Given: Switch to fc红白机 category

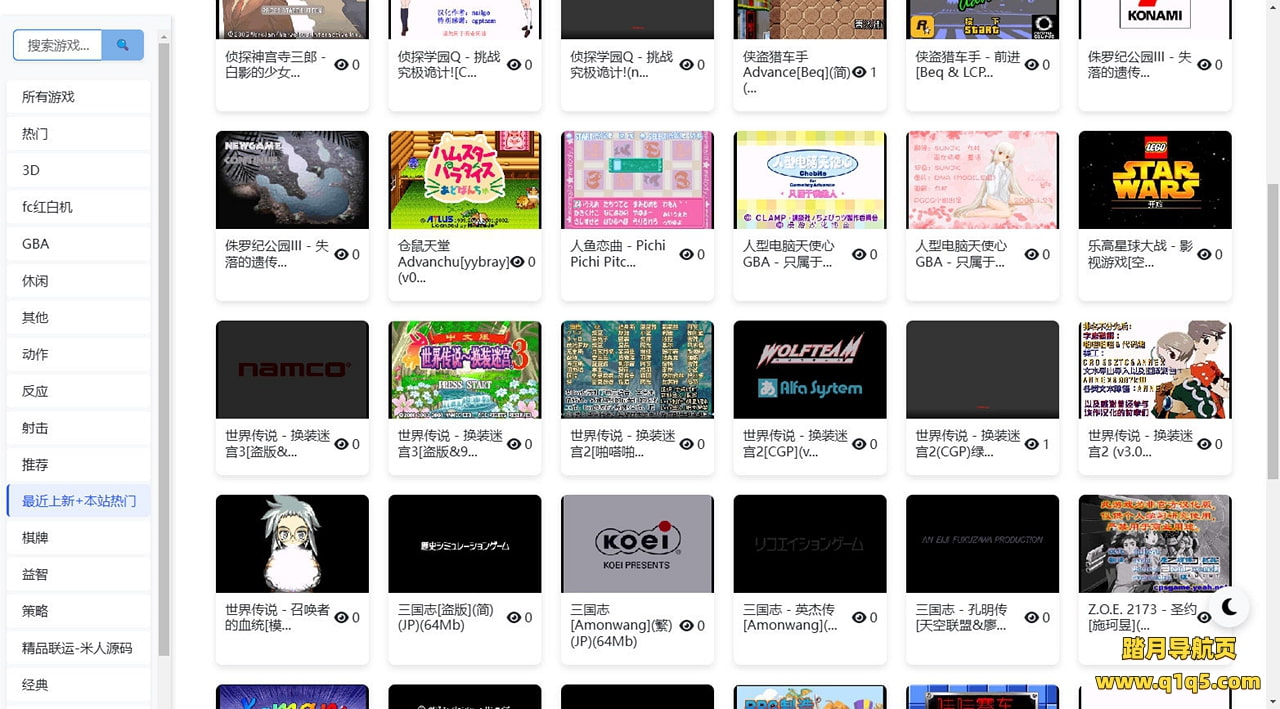Looking at the screenshot, I should [x=78, y=207].
